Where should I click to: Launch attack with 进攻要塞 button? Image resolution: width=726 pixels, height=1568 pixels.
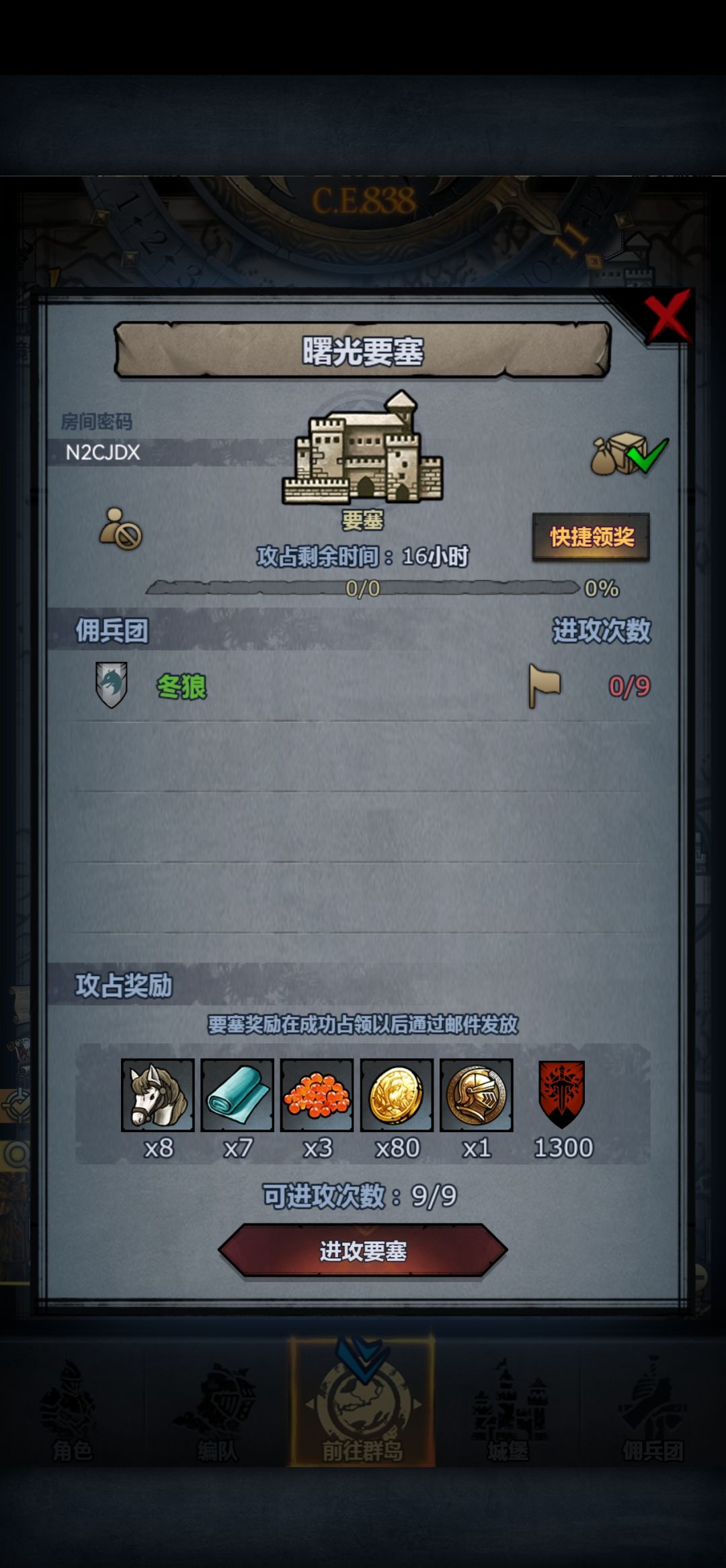coord(363,1250)
